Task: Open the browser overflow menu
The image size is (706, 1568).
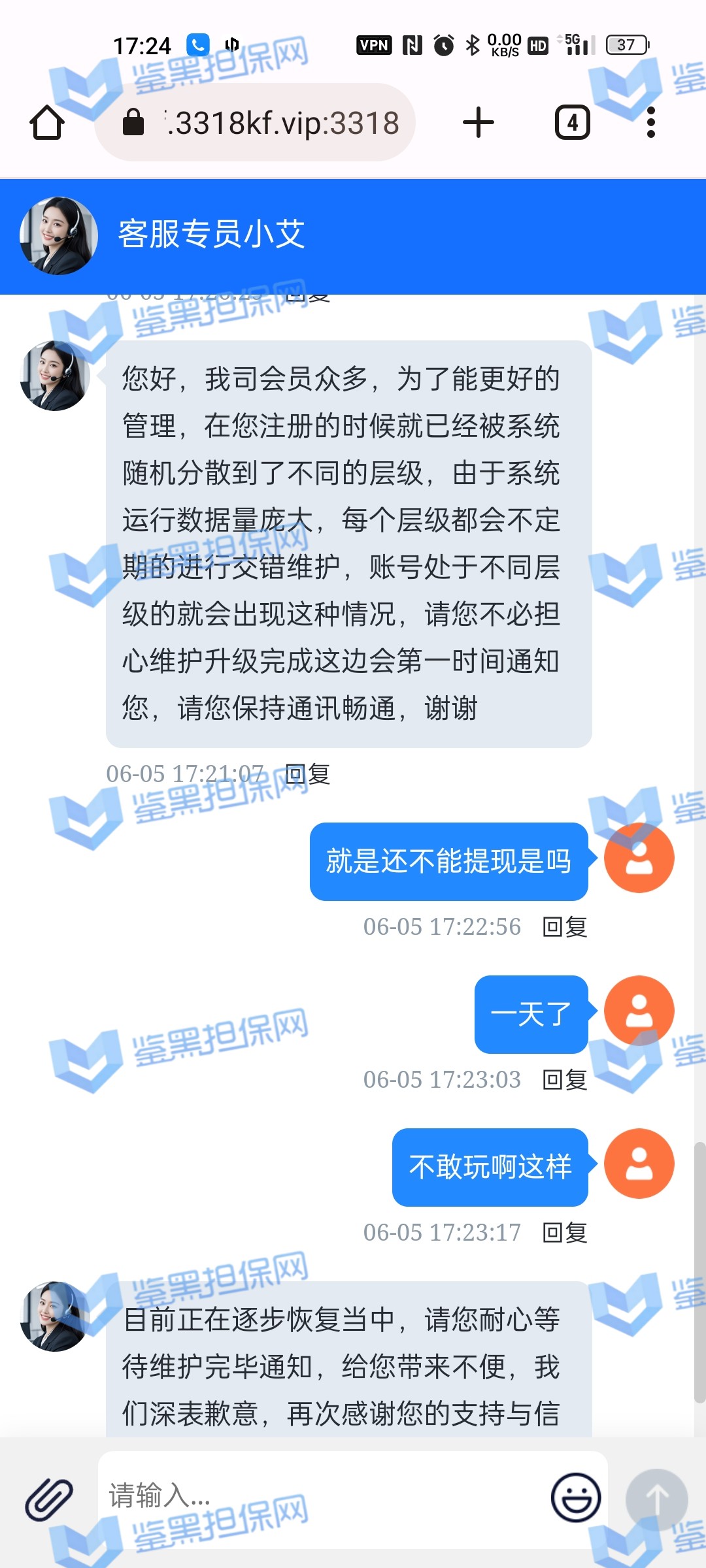Action: [x=650, y=122]
